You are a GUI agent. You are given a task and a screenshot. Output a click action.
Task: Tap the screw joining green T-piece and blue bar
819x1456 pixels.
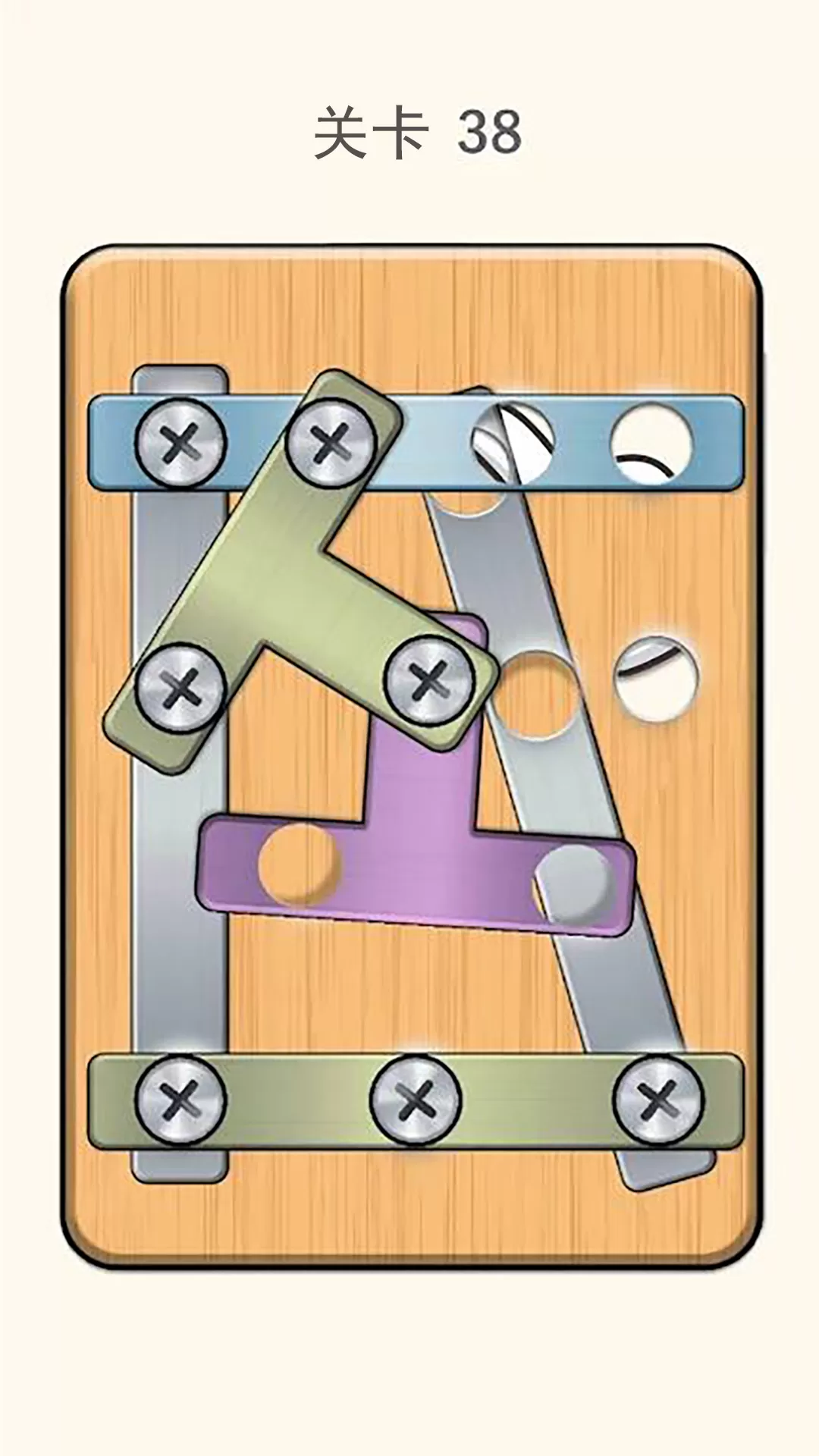click(x=331, y=441)
